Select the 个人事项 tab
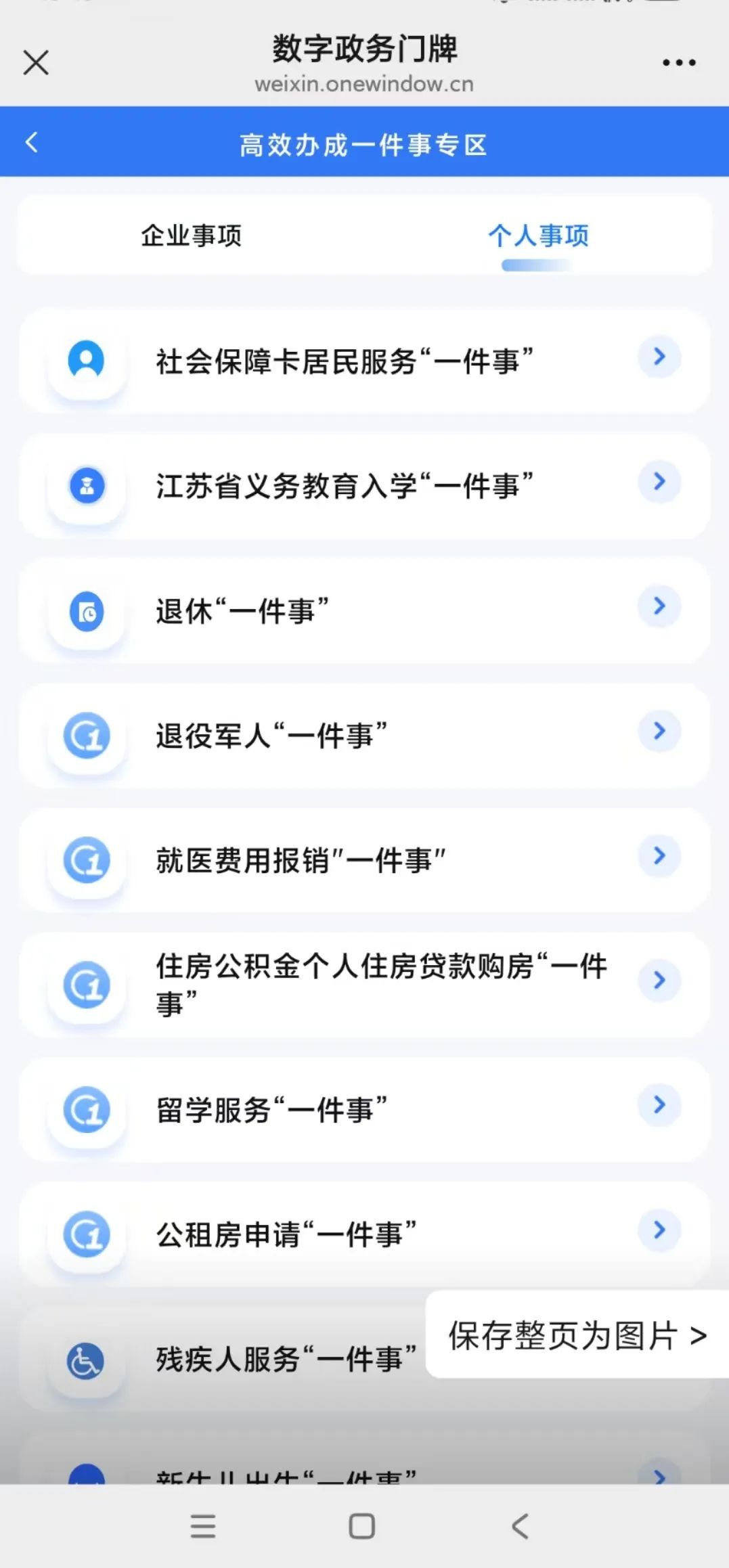The image size is (729, 1568). pos(538,236)
